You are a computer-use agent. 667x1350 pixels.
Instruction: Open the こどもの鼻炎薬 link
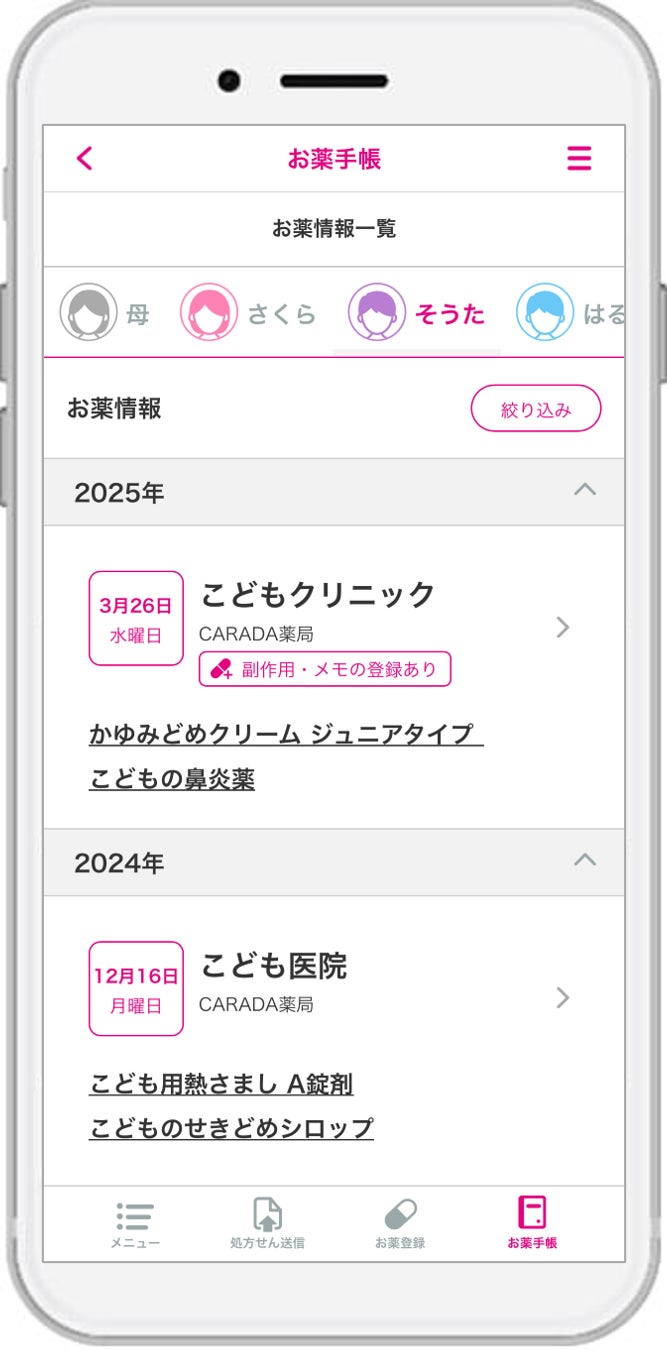[x=172, y=779]
